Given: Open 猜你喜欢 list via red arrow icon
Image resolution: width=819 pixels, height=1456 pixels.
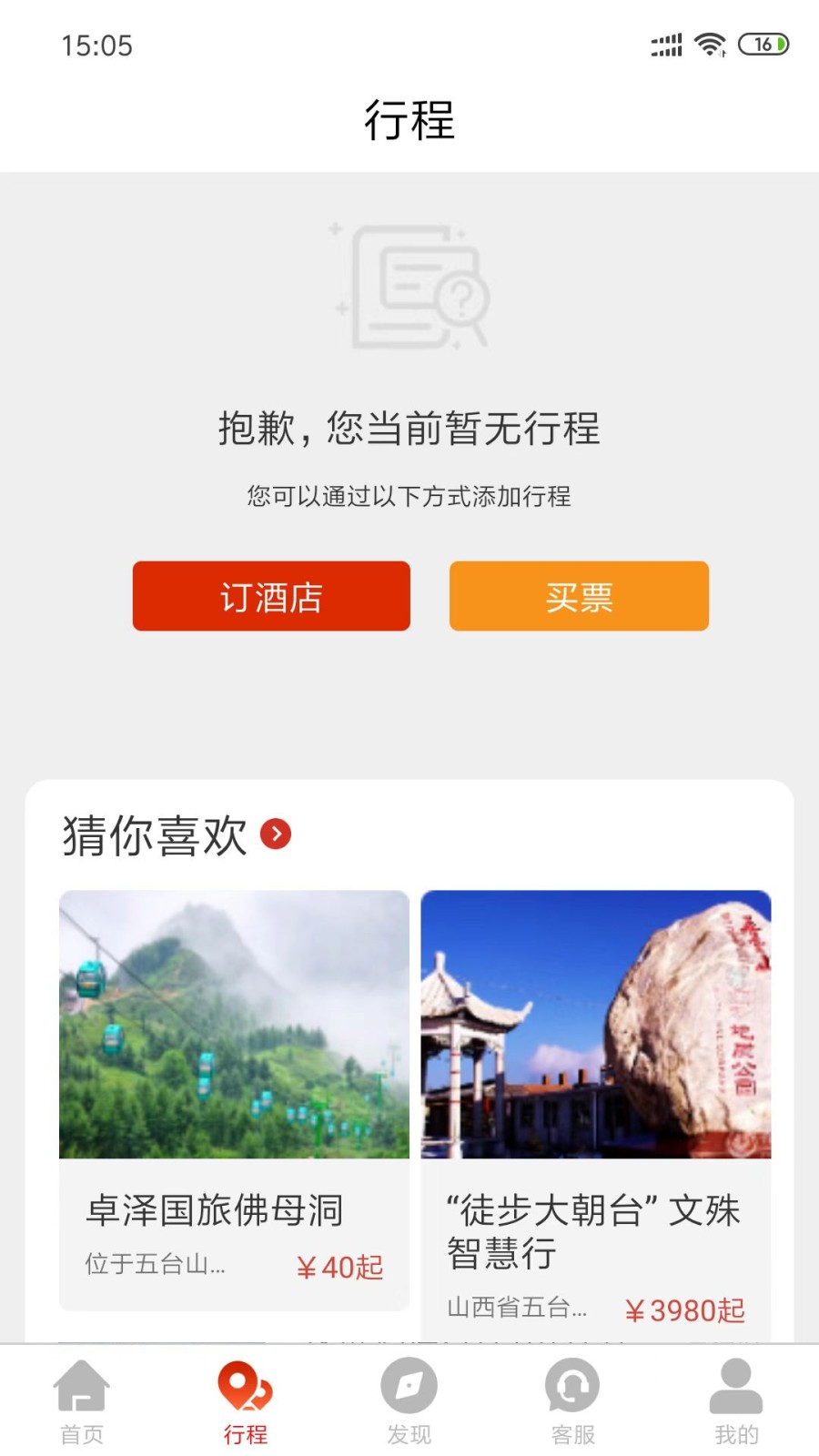Looking at the screenshot, I should 277,834.
